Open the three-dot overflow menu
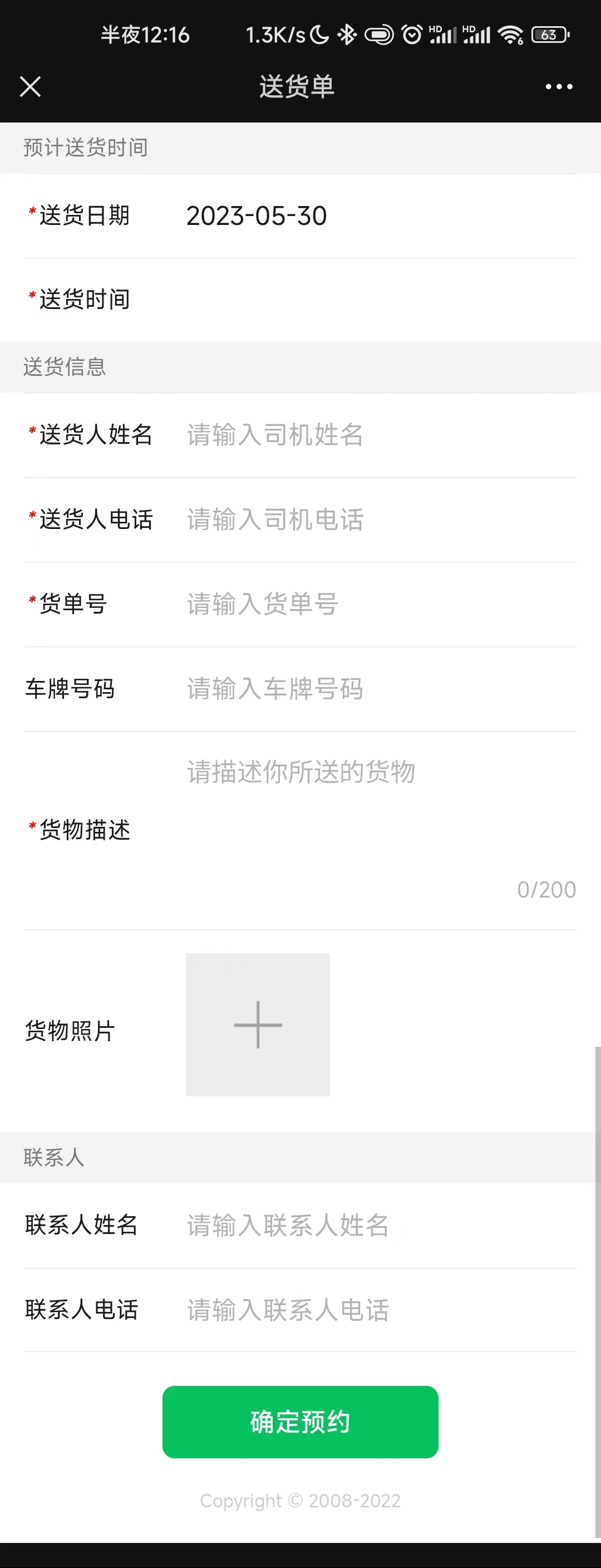Image resolution: width=601 pixels, height=1568 pixels. coord(558,87)
